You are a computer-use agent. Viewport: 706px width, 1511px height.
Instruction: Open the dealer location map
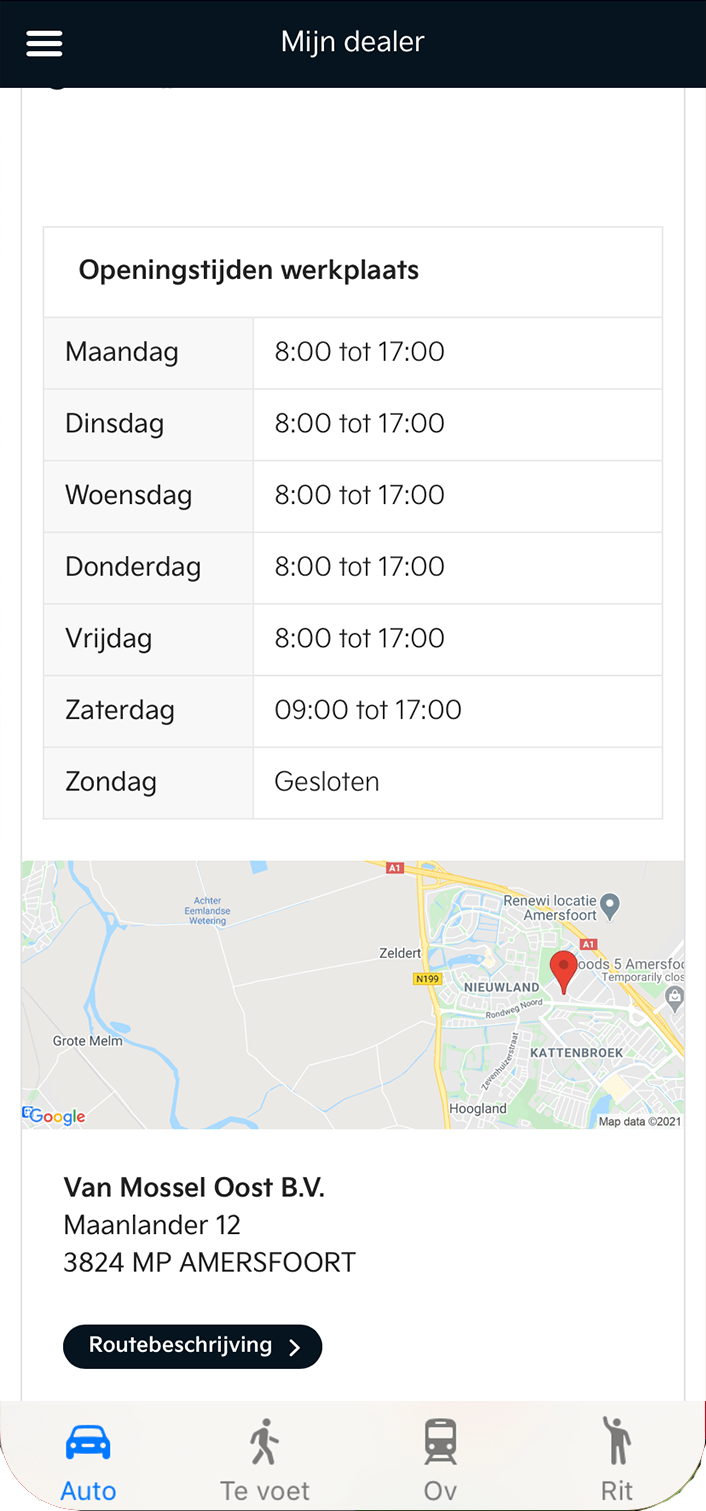point(353,995)
